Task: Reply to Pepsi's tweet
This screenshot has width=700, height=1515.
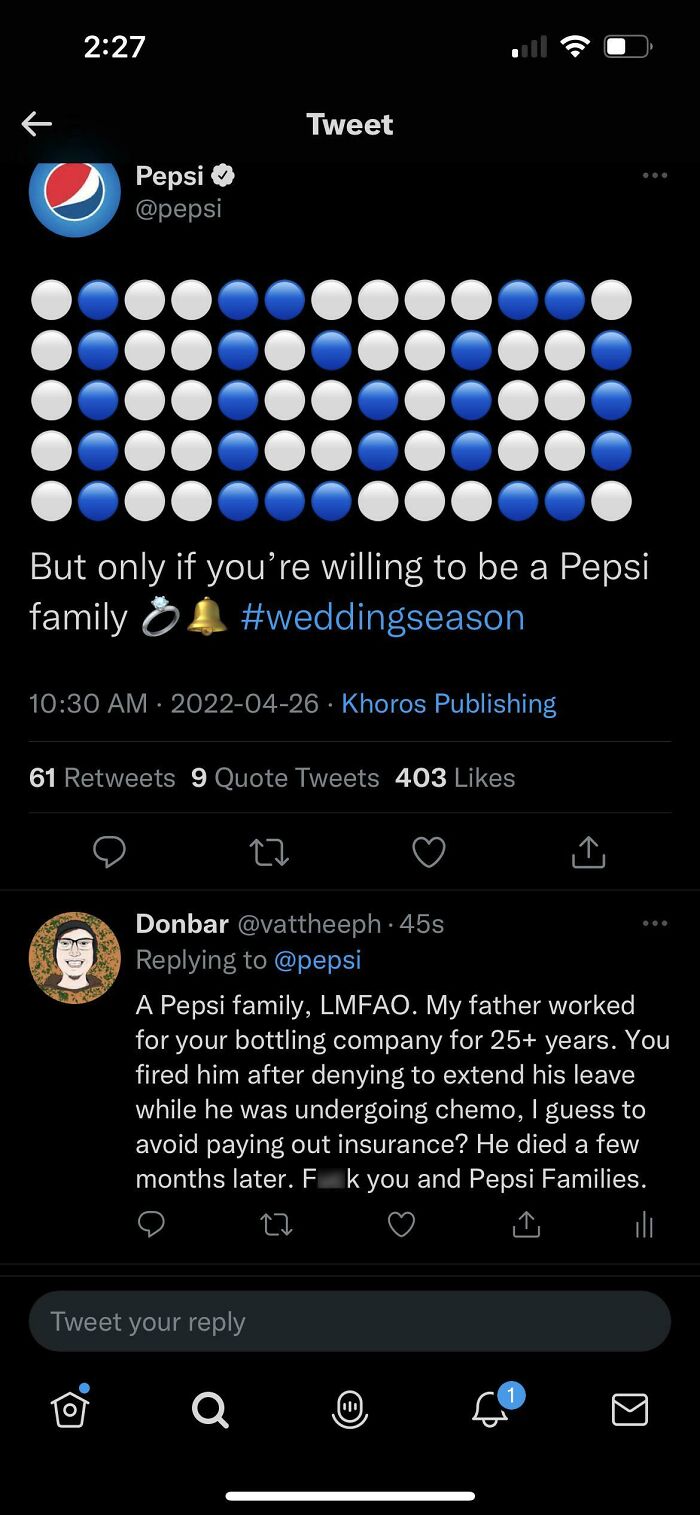Action: tap(110, 851)
